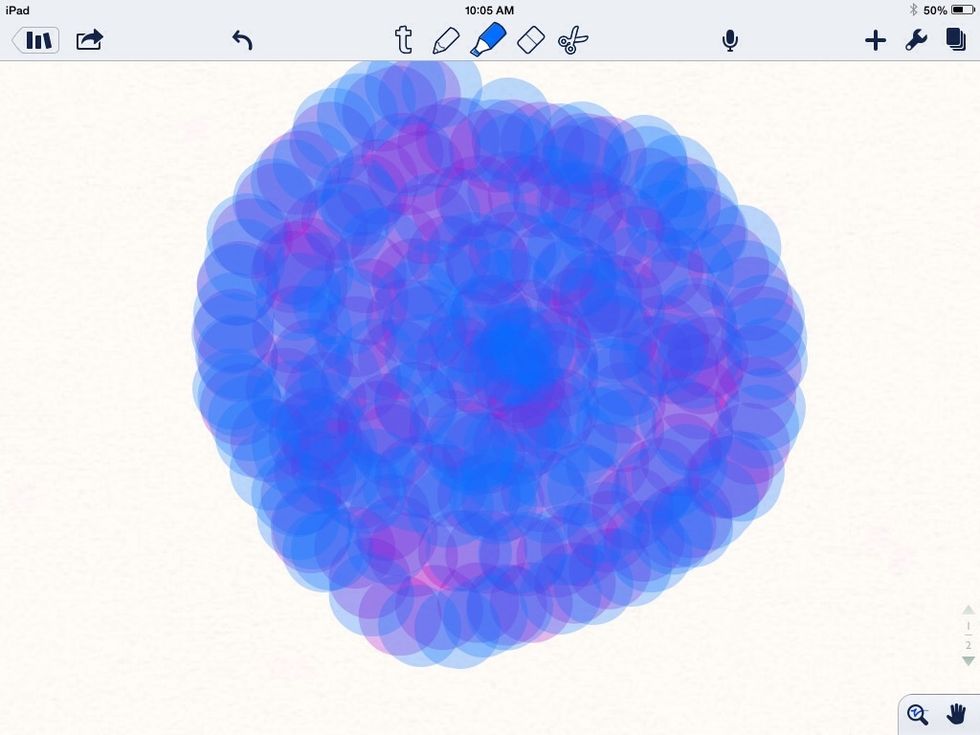Screen dimensions: 980x735
Task: Go back to the notes library
Action: tap(37, 40)
